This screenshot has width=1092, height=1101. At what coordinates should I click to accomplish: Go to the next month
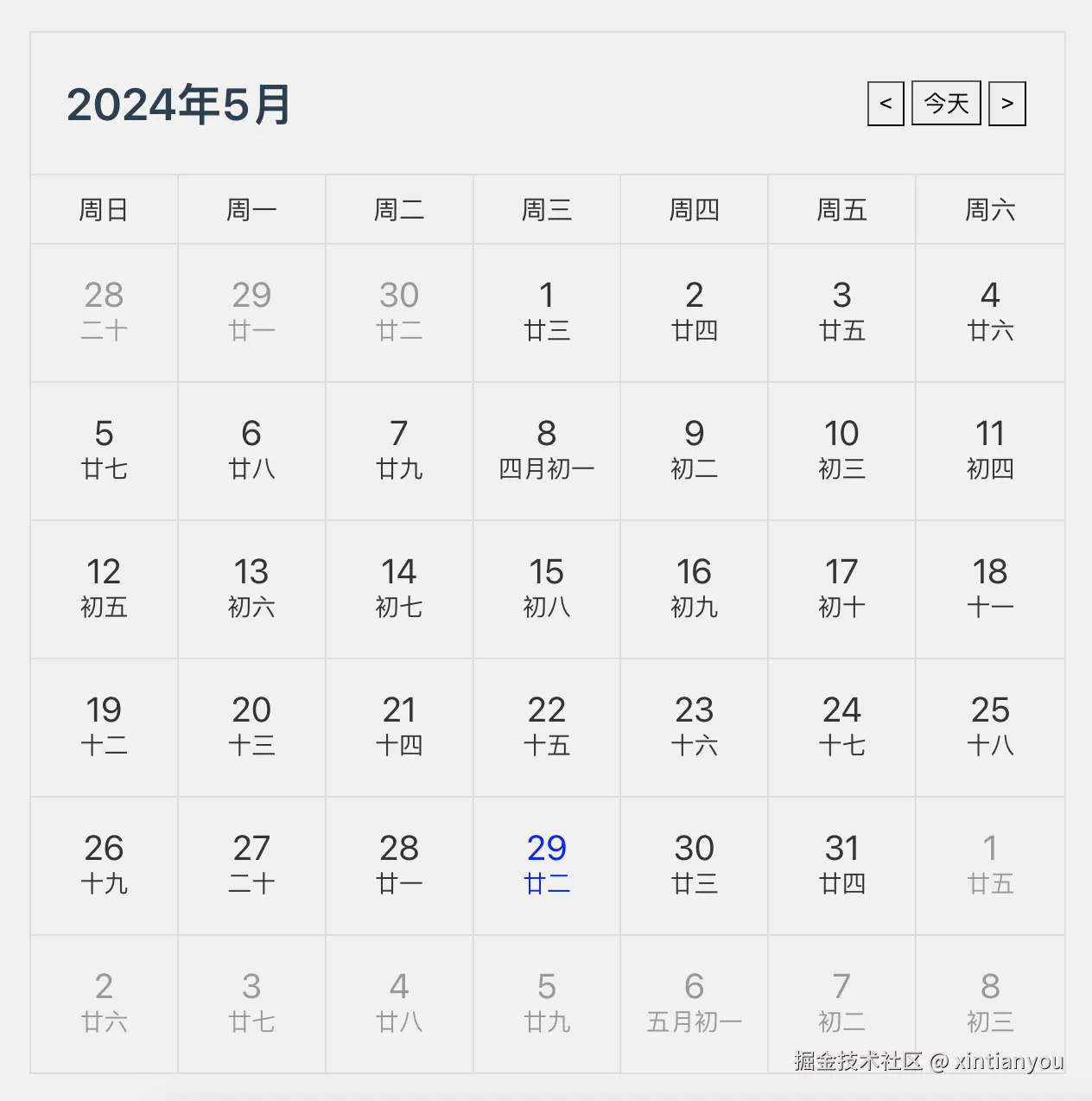click(1007, 104)
